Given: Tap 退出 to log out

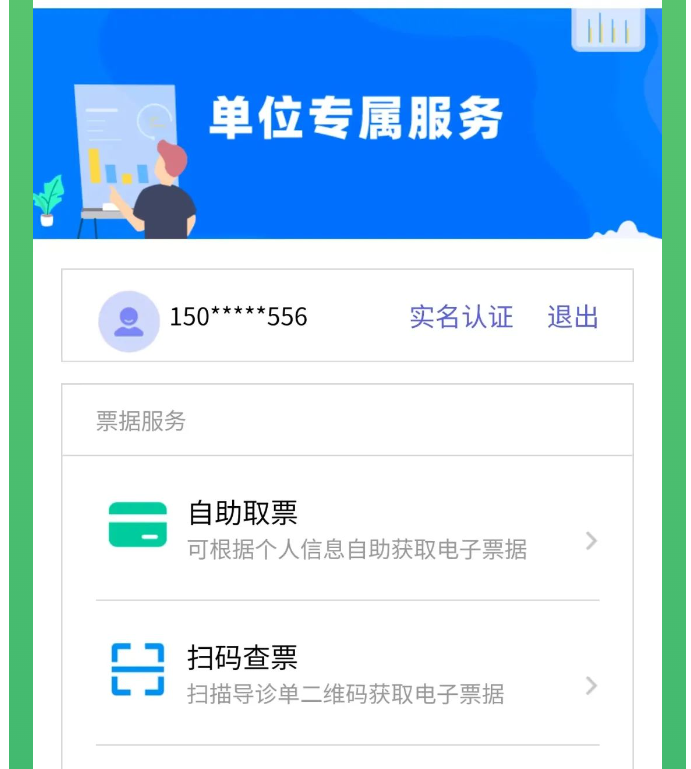Looking at the screenshot, I should (x=573, y=318).
